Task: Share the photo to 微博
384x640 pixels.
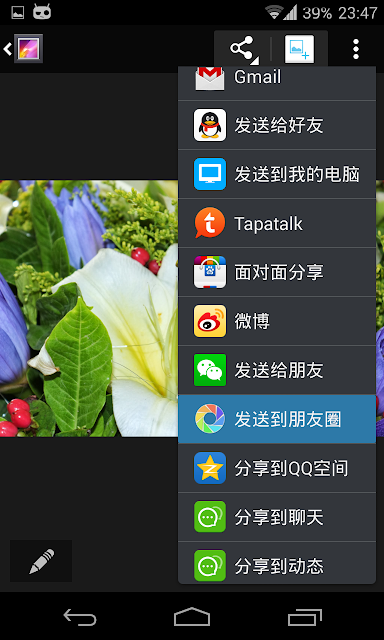Action: point(277,321)
